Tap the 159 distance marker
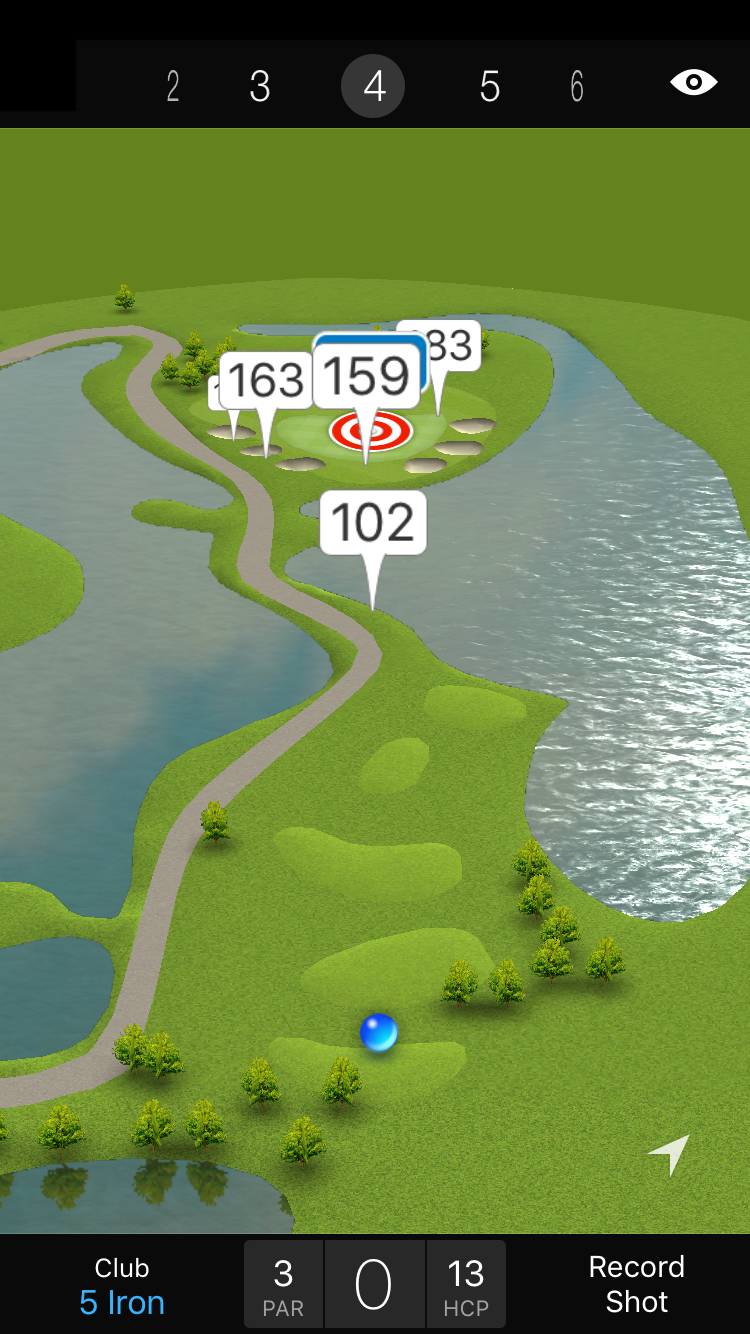The height and width of the screenshot is (1334, 750). pos(367,377)
